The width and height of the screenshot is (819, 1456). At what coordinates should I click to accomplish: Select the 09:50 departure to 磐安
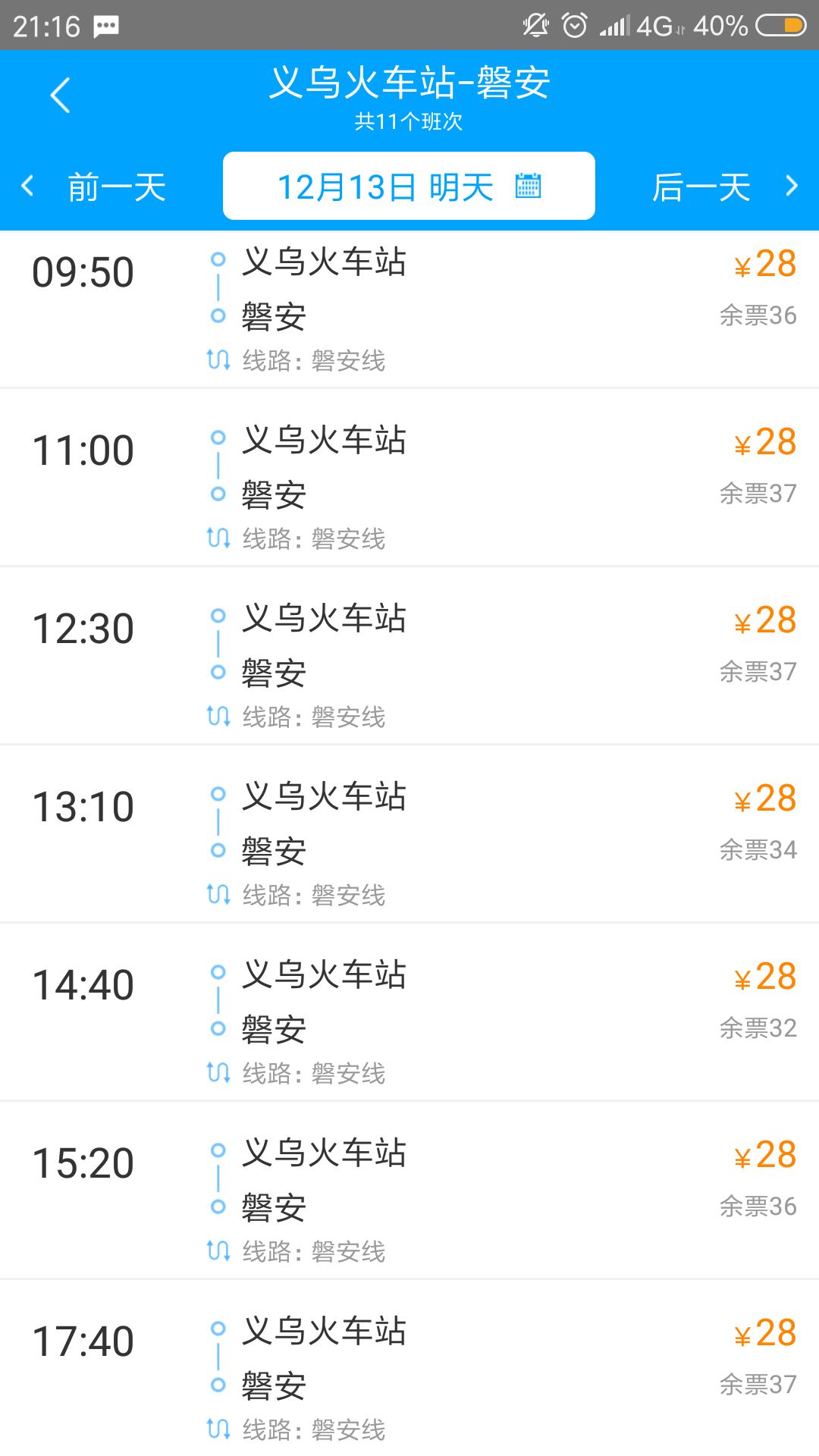[x=409, y=309]
